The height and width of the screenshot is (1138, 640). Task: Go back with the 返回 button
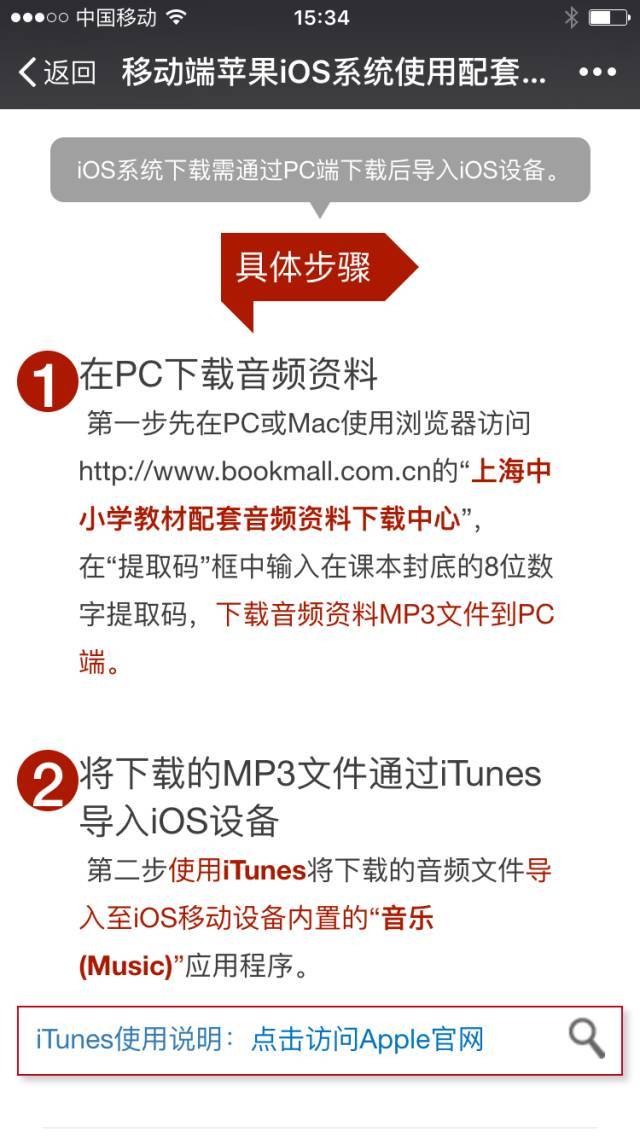click(x=57, y=73)
